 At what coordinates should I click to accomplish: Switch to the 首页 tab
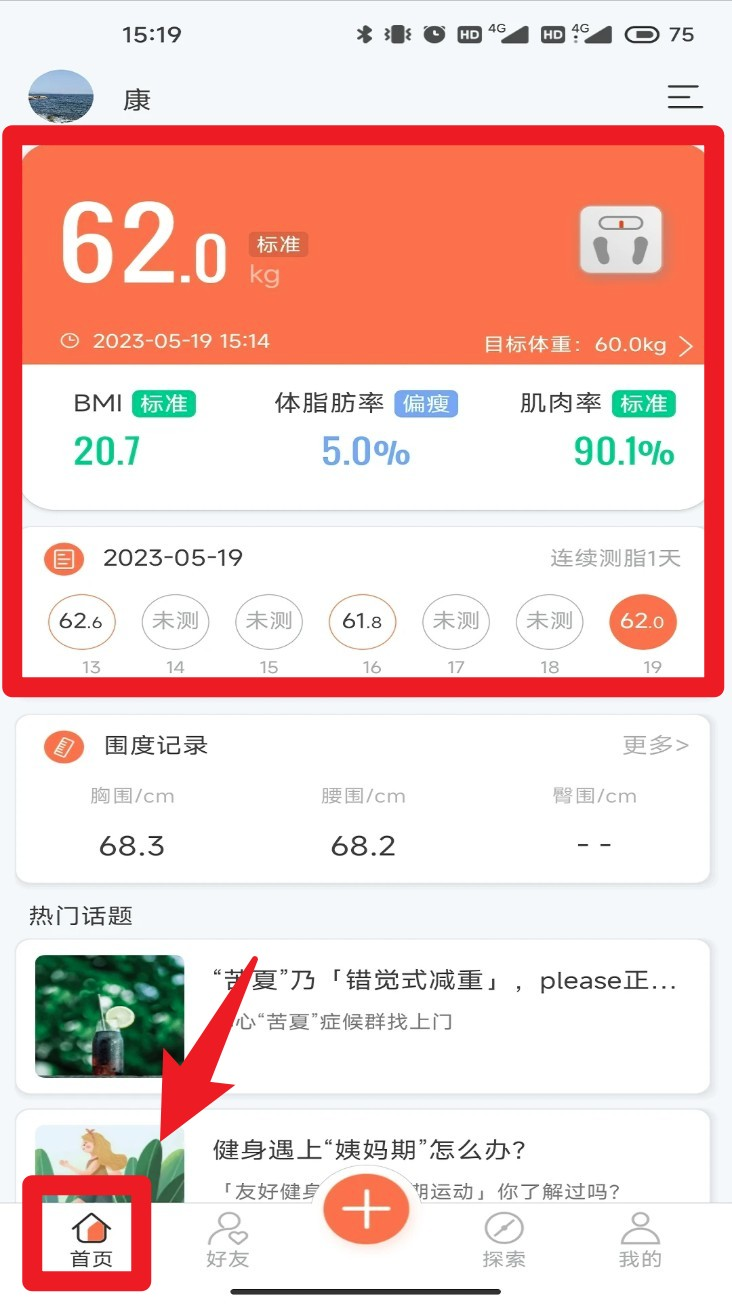click(x=91, y=1240)
